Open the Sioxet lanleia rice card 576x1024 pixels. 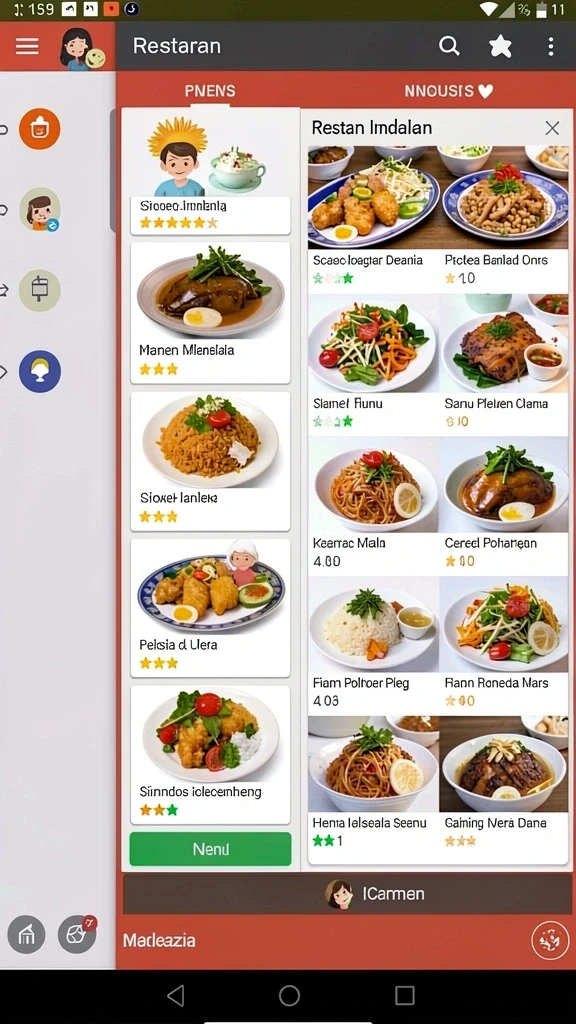click(210, 461)
